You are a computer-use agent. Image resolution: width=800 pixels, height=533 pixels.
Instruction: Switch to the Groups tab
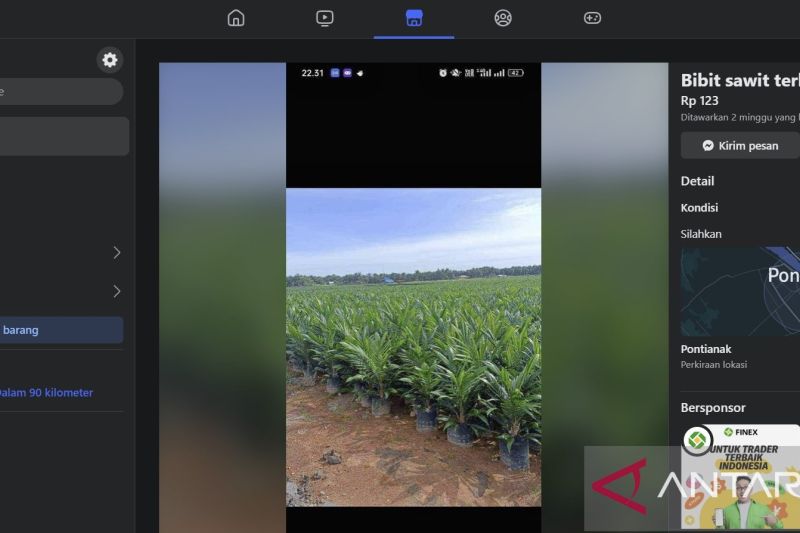(x=503, y=18)
